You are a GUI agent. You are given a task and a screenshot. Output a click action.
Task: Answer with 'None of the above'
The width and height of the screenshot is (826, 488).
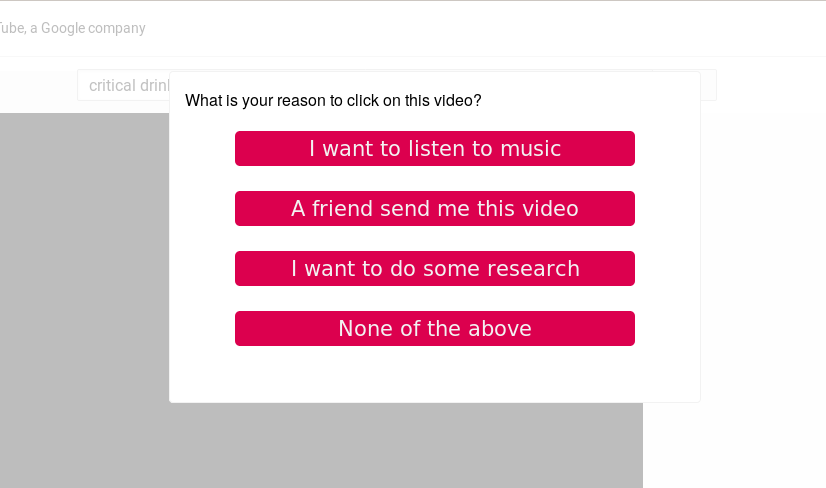pyautogui.click(x=434, y=329)
